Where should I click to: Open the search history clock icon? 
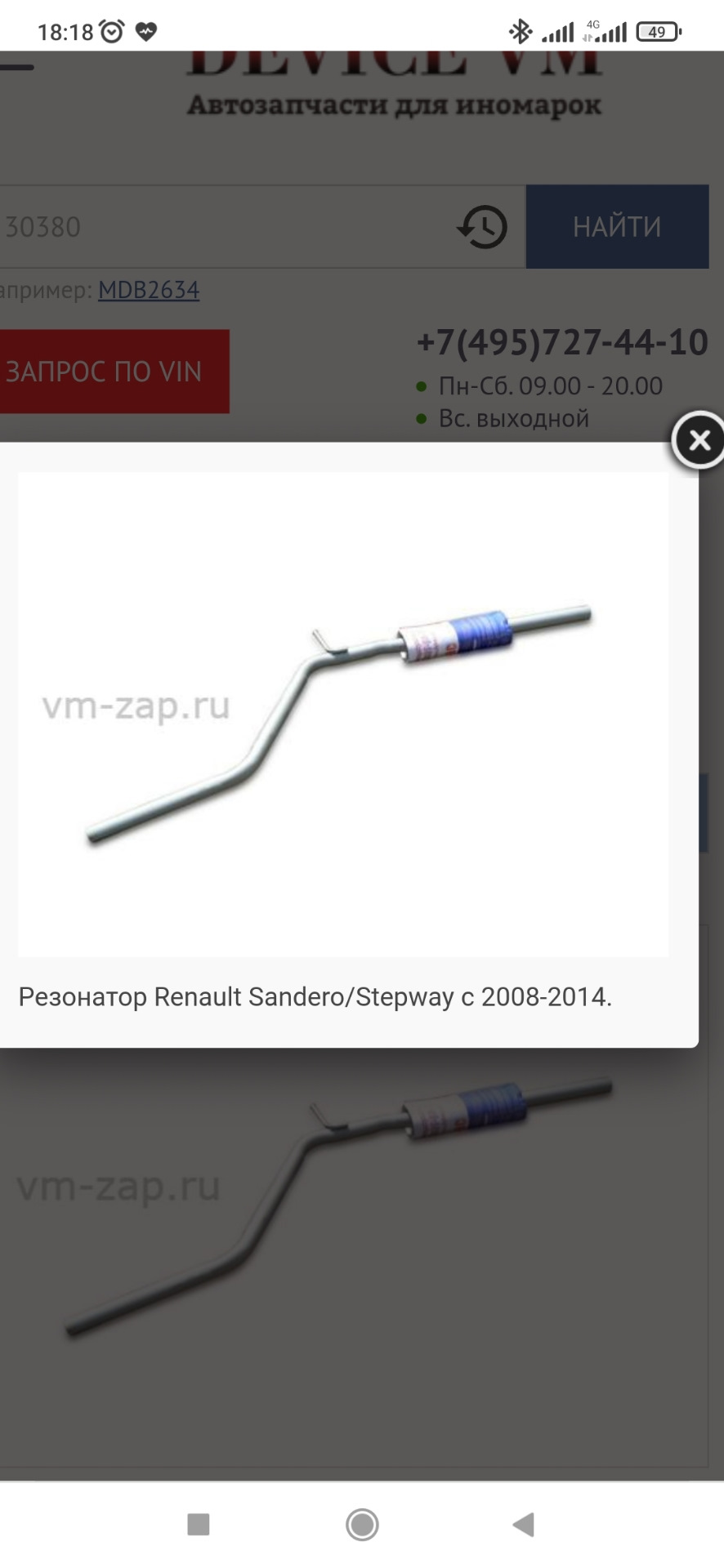click(482, 227)
